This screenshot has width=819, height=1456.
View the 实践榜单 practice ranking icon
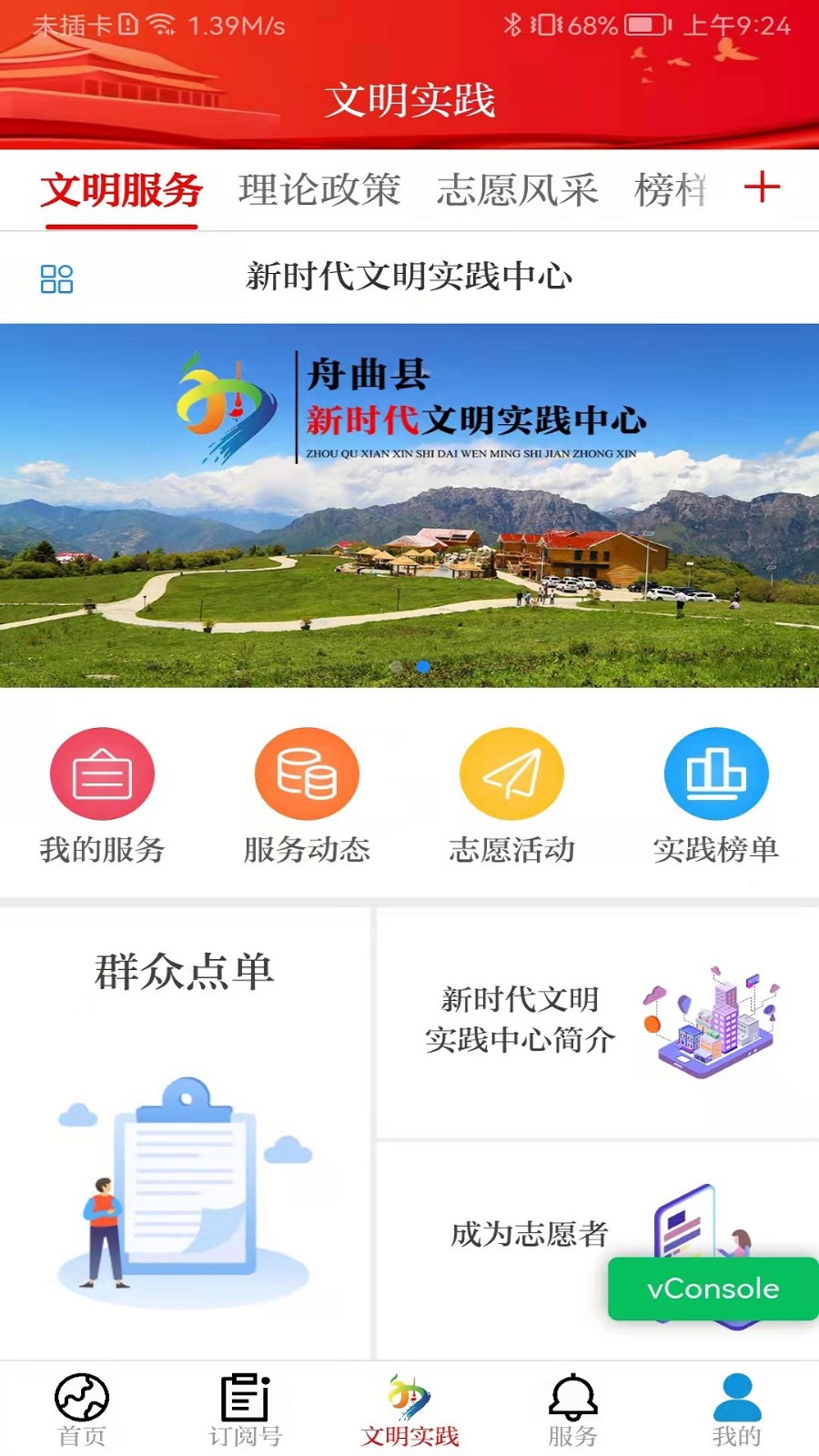pos(716,790)
